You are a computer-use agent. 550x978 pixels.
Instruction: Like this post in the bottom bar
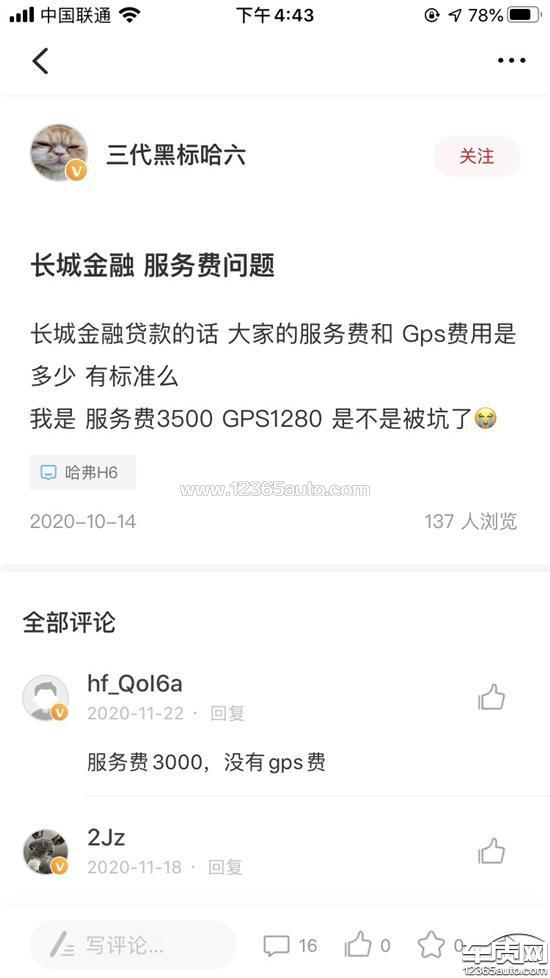point(367,946)
